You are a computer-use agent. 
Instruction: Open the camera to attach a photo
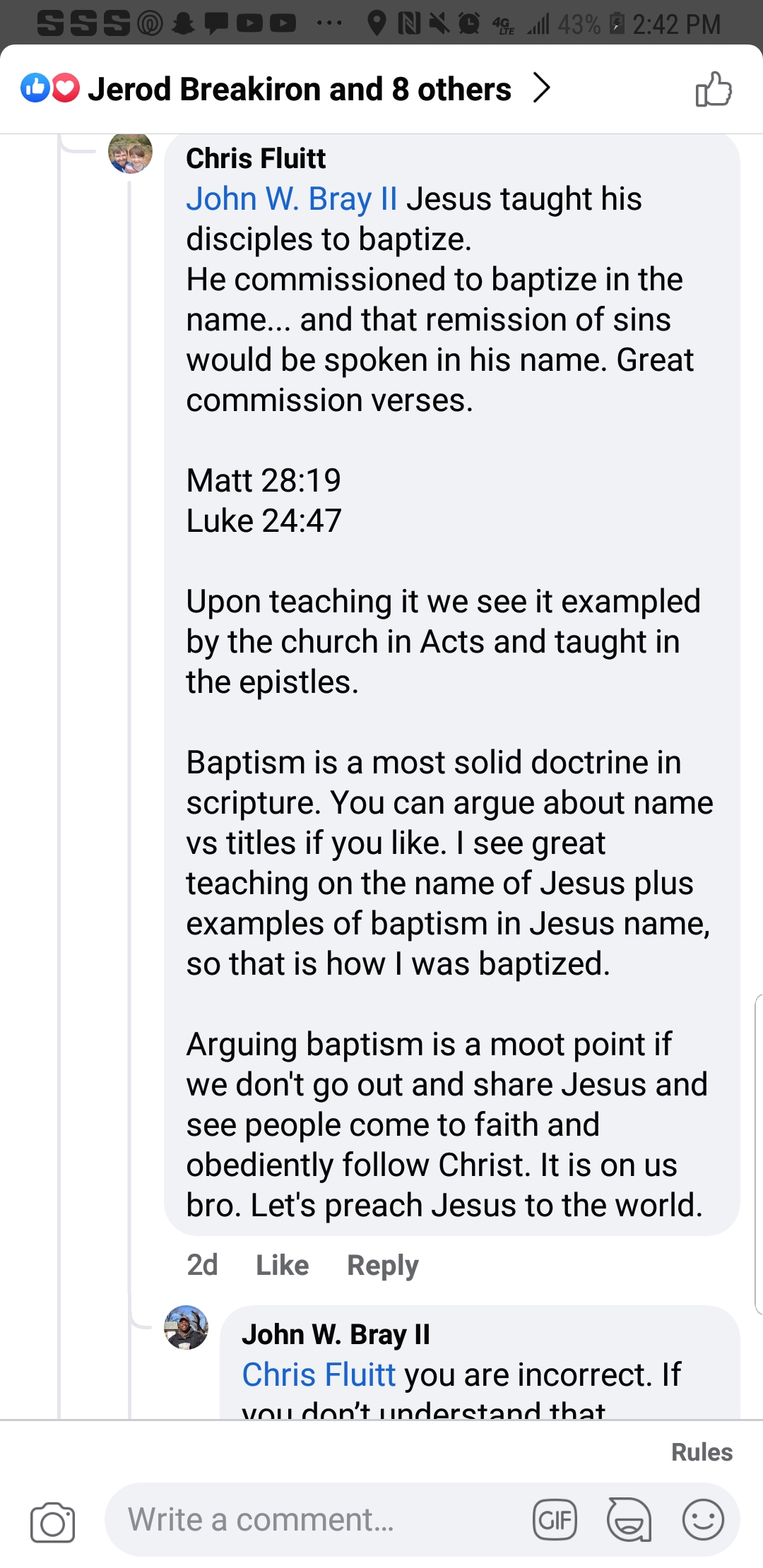(x=52, y=1521)
